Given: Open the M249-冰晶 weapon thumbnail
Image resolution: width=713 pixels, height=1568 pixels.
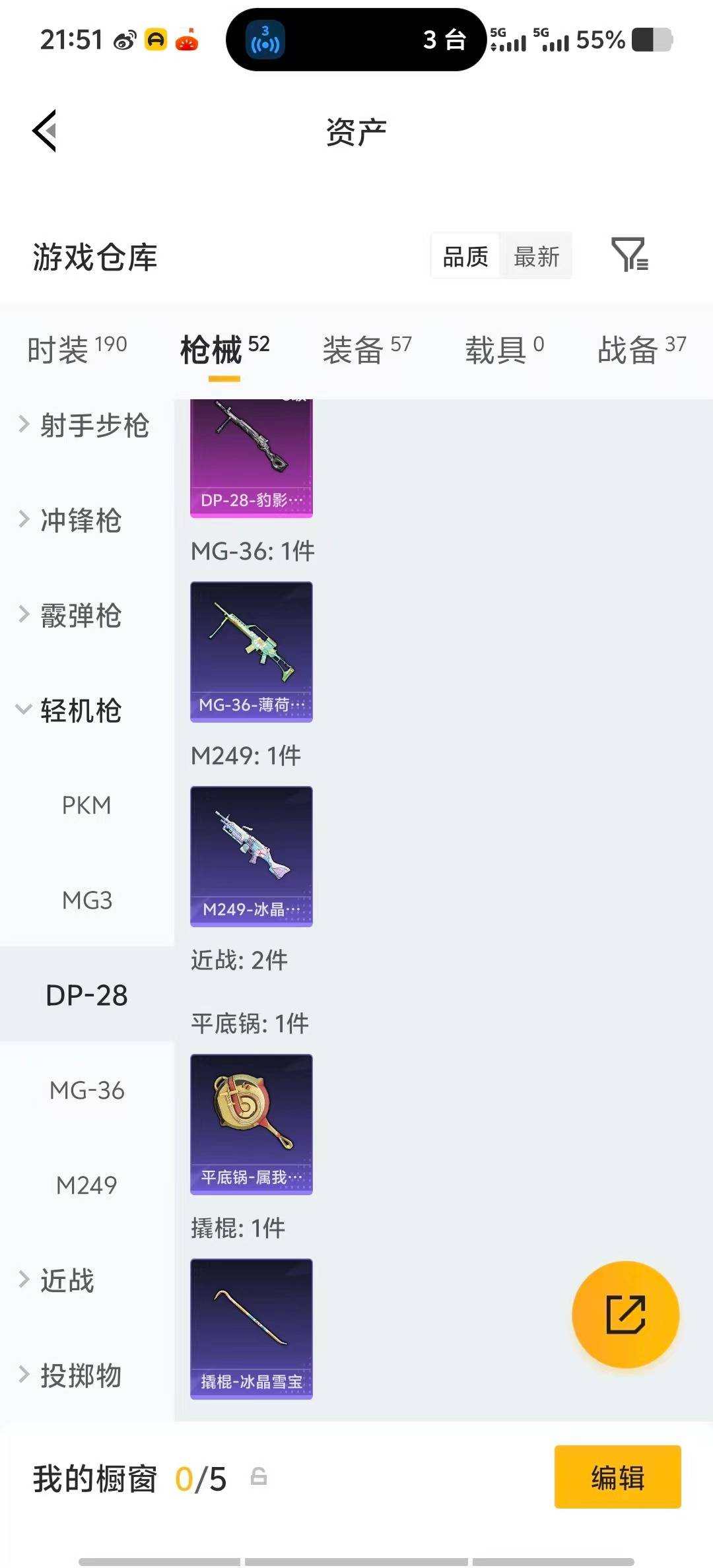Looking at the screenshot, I should [x=251, y=855].
